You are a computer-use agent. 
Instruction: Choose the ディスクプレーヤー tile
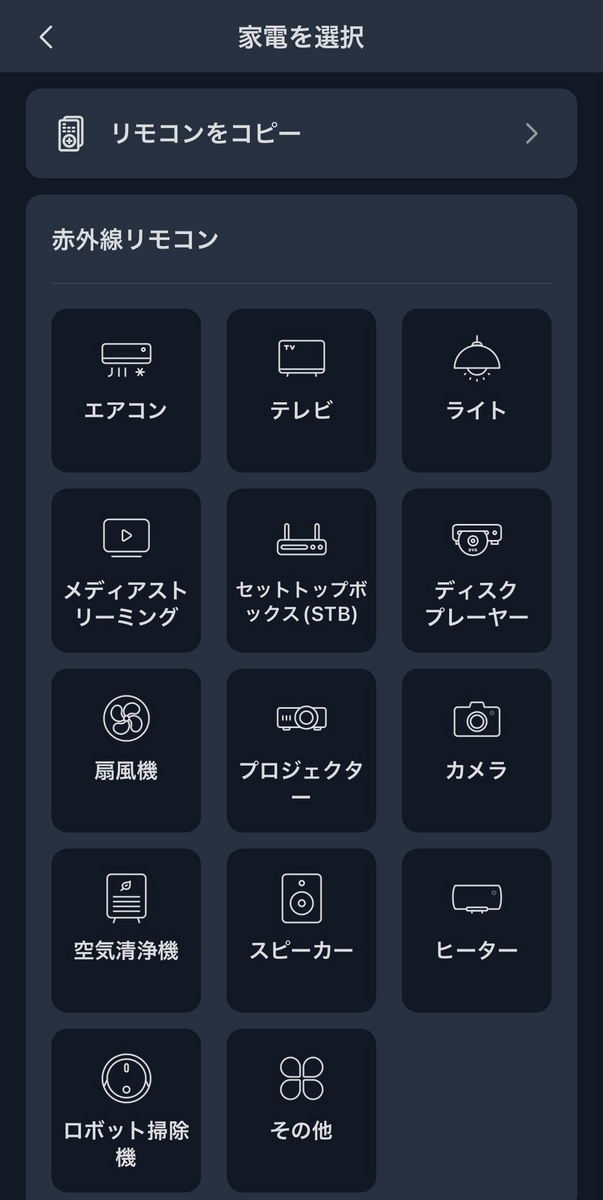point(476,570)
